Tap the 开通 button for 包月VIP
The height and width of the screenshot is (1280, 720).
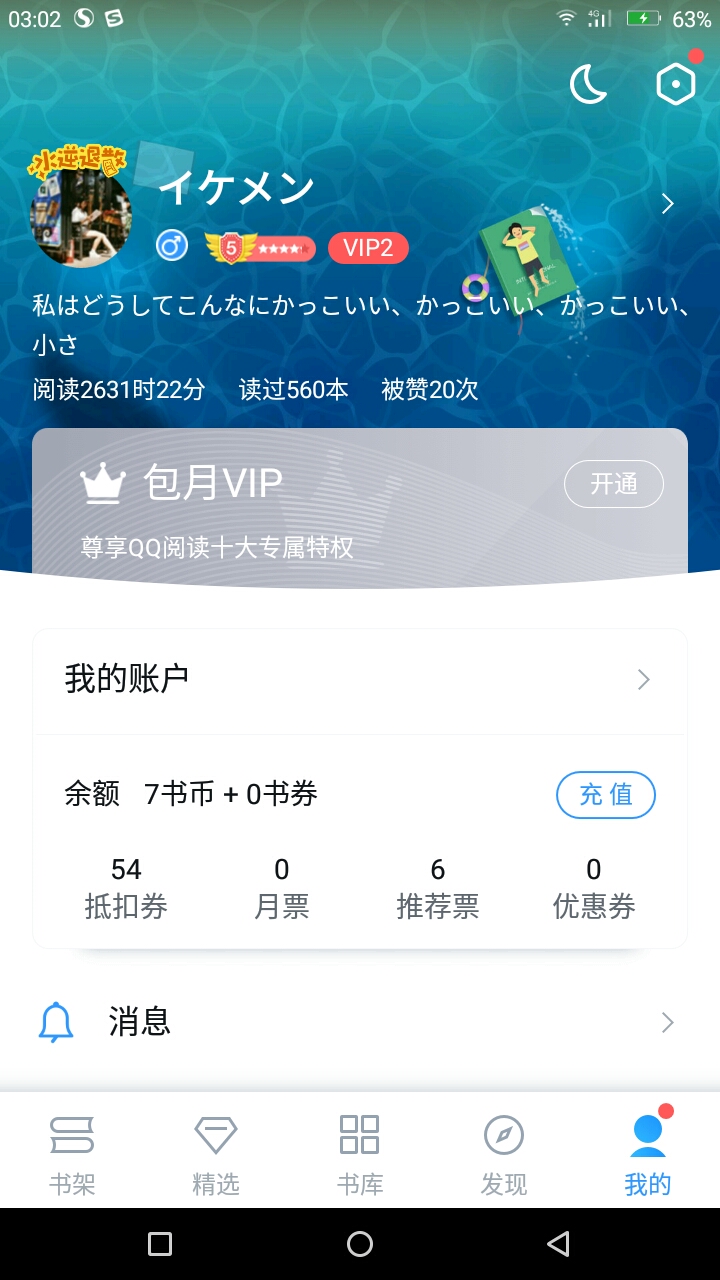(x=613, y=484)
